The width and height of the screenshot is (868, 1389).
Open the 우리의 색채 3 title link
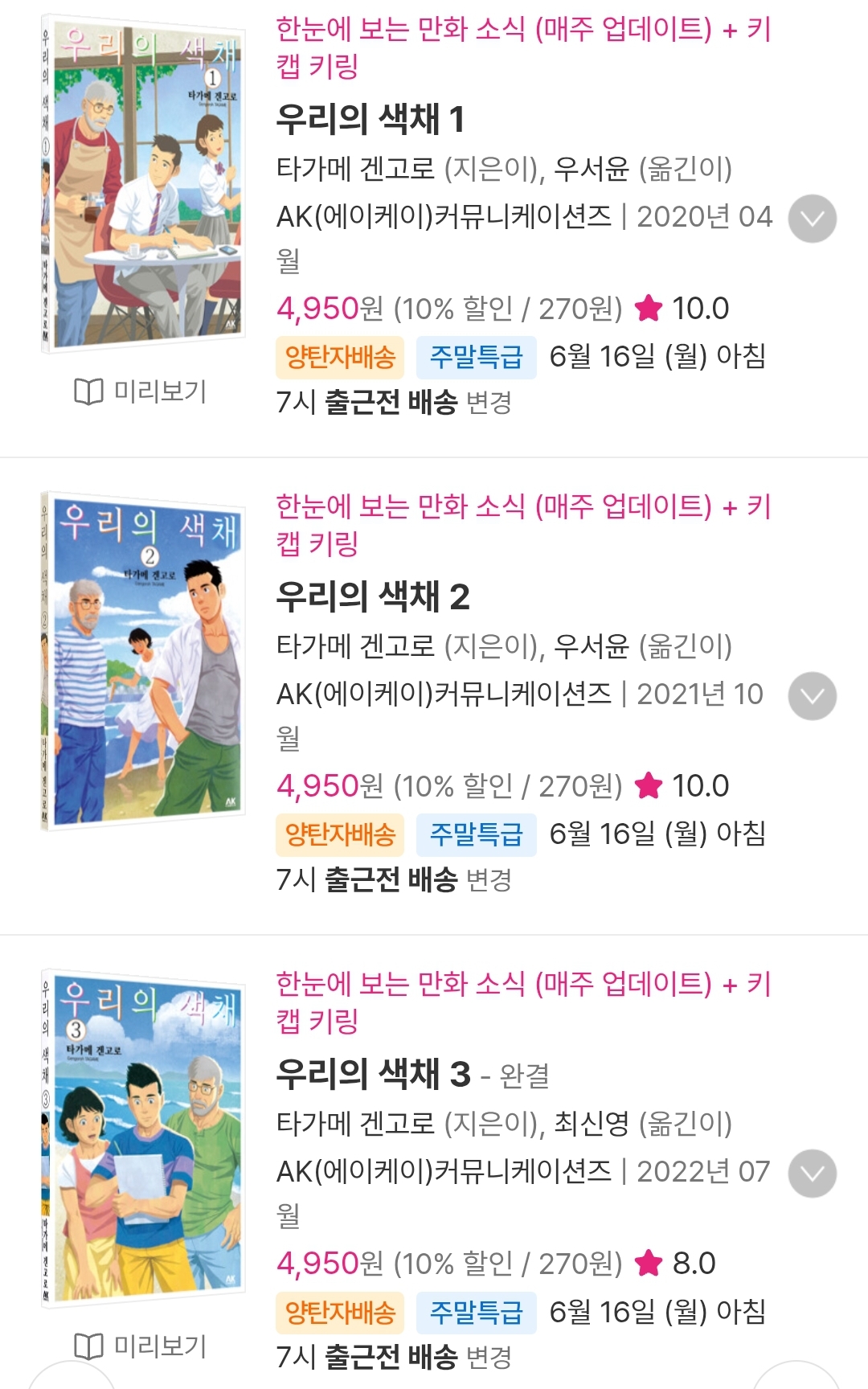tap(373, 1074)
